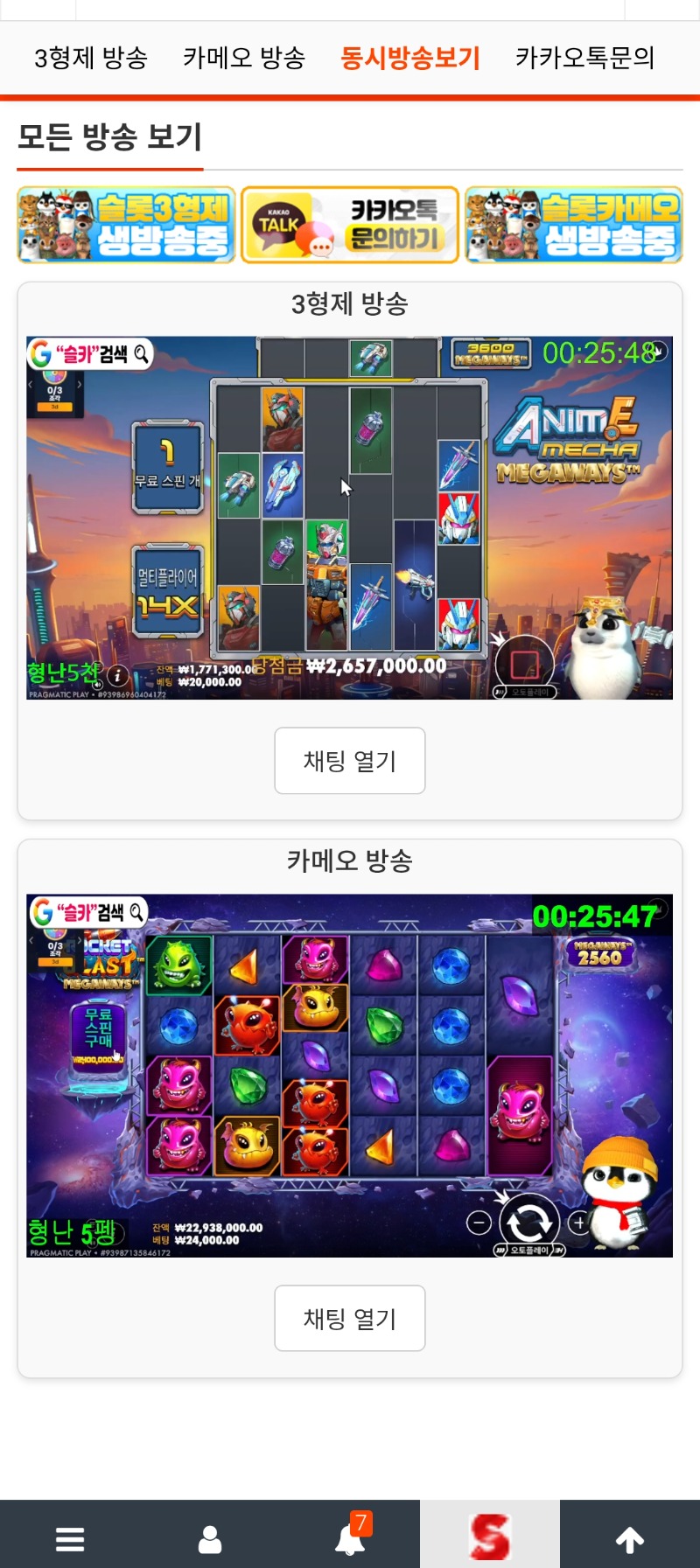Image resolution: width=700 pixels, height=1568 pixels.
Task: Open the 카카오톡문의 tab
Action: coord(584,58)
